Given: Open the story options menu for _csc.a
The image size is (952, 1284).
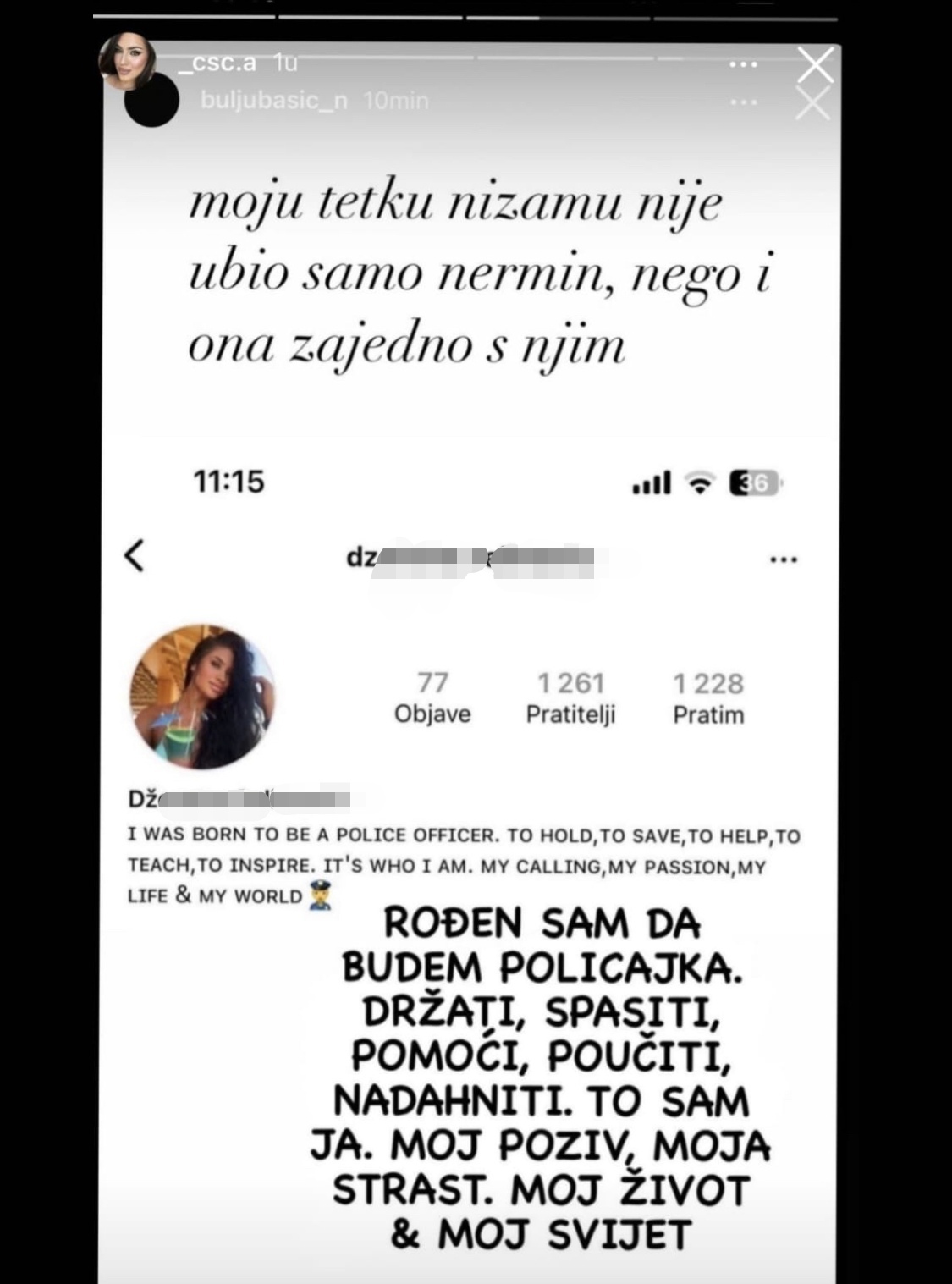Looking at the screenshot, I should [743, 65].
